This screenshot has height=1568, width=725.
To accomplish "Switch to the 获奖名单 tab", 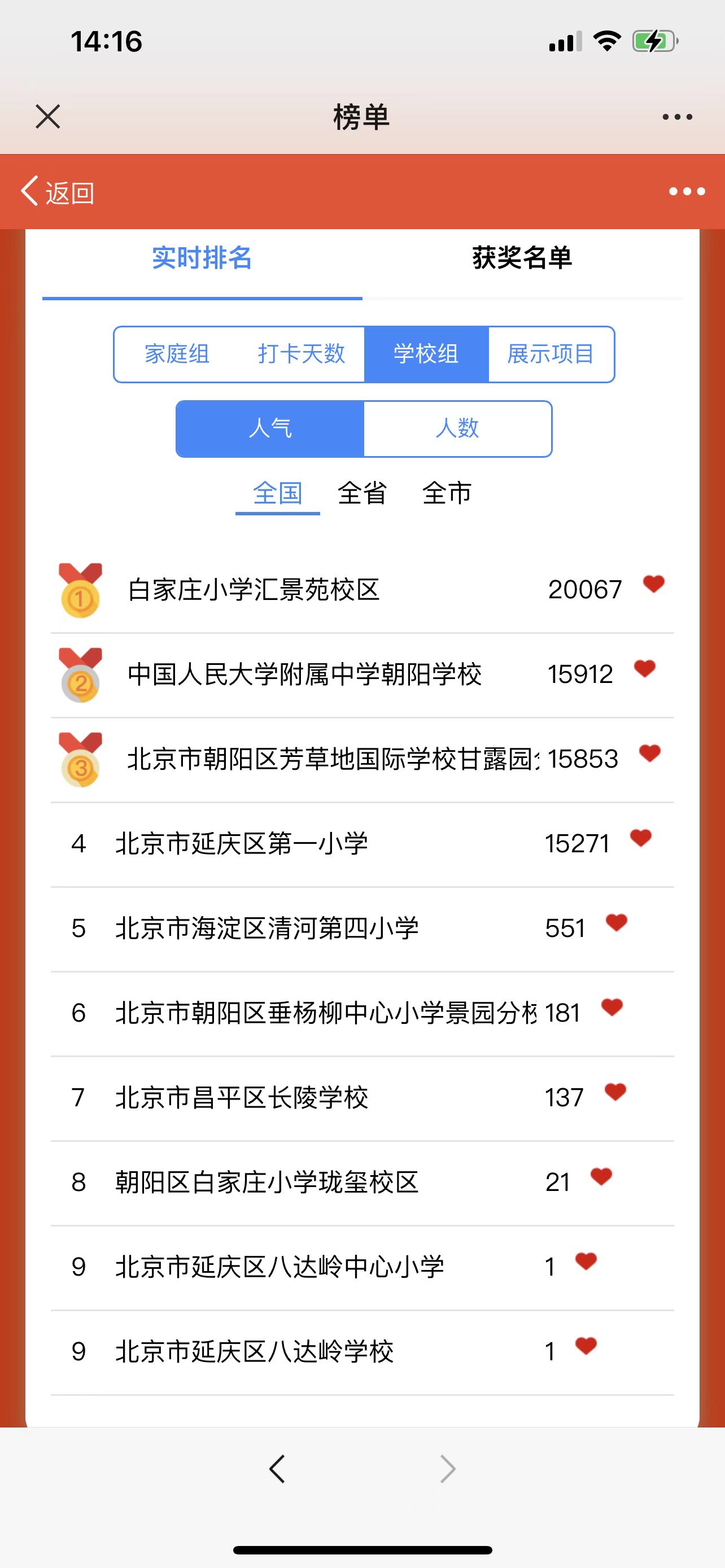I will click(522, 258).
